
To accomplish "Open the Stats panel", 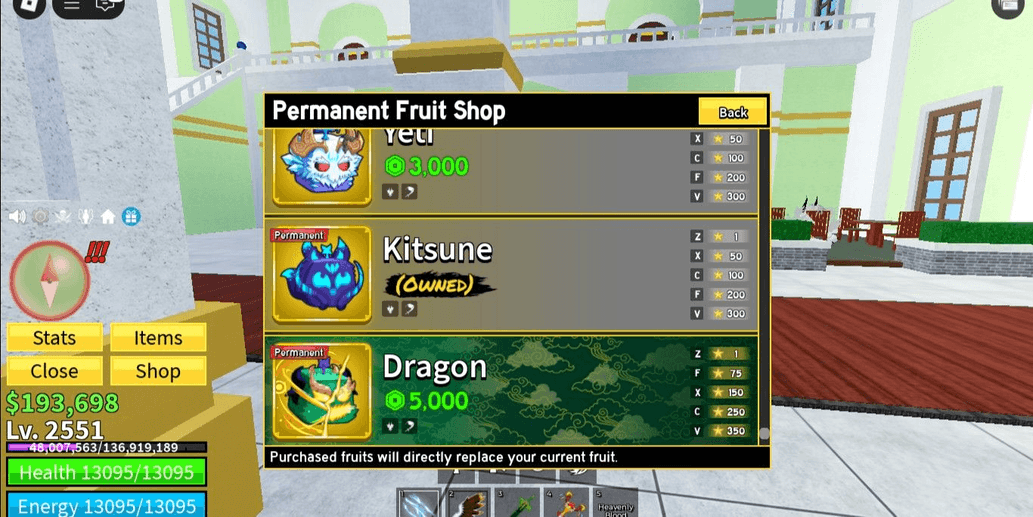I will pyautogui.click(x=54, y=338).
